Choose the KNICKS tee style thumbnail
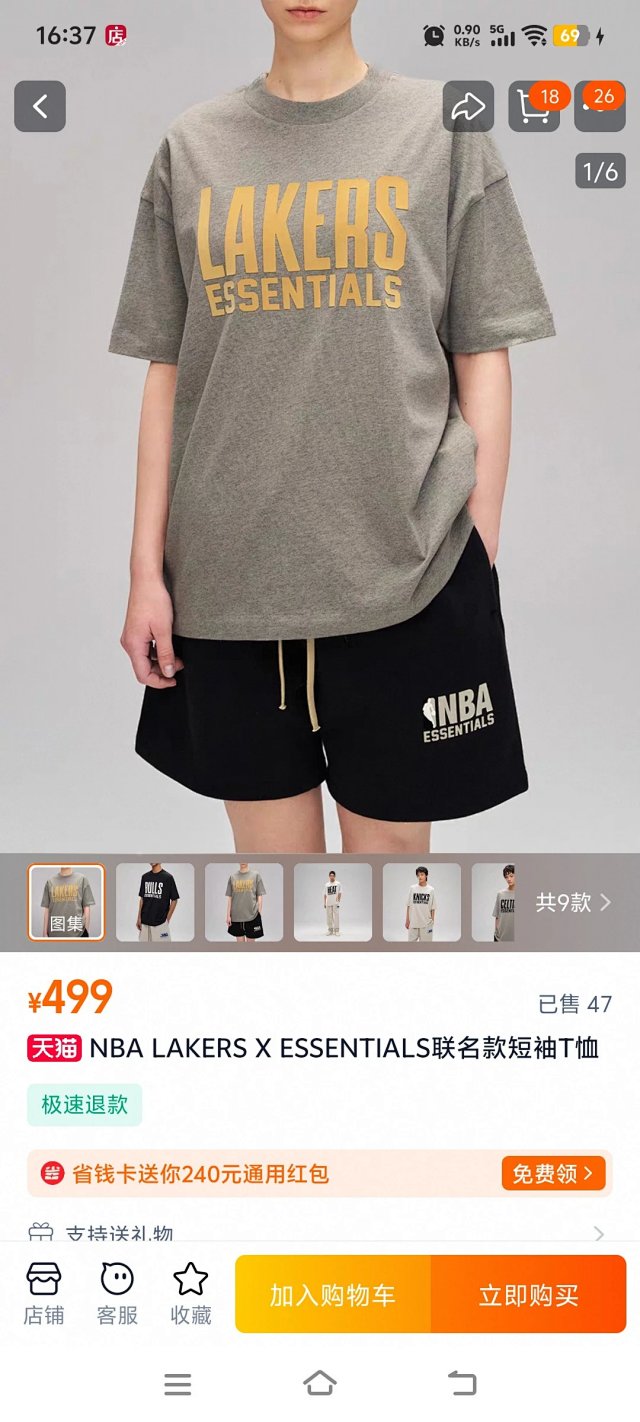This screenshot has height=1422, width=640. coord(422,902)
